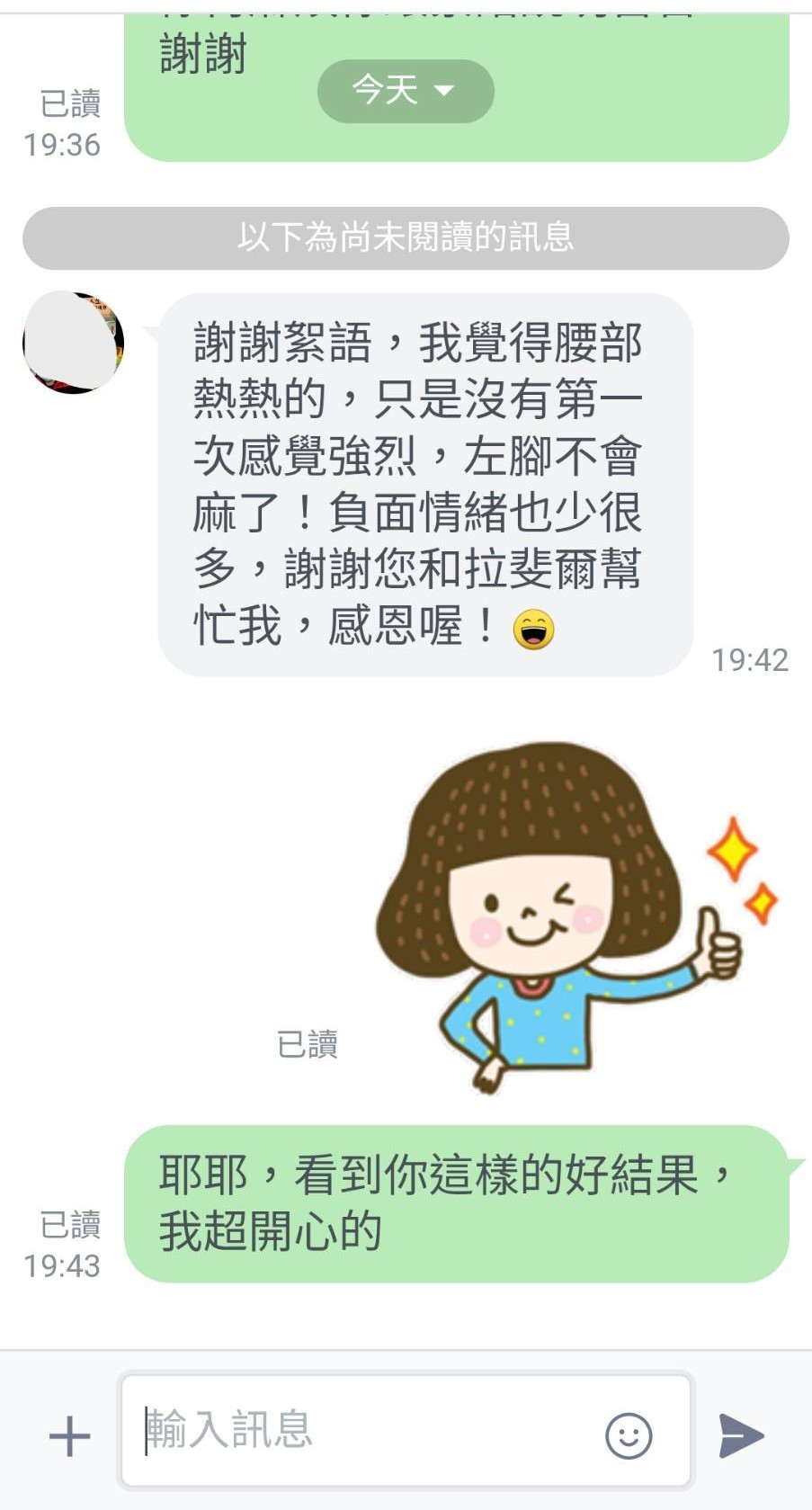Open the emoji sticker picker
This screenshot has height=1510, width=812.
coord(628,1434)
